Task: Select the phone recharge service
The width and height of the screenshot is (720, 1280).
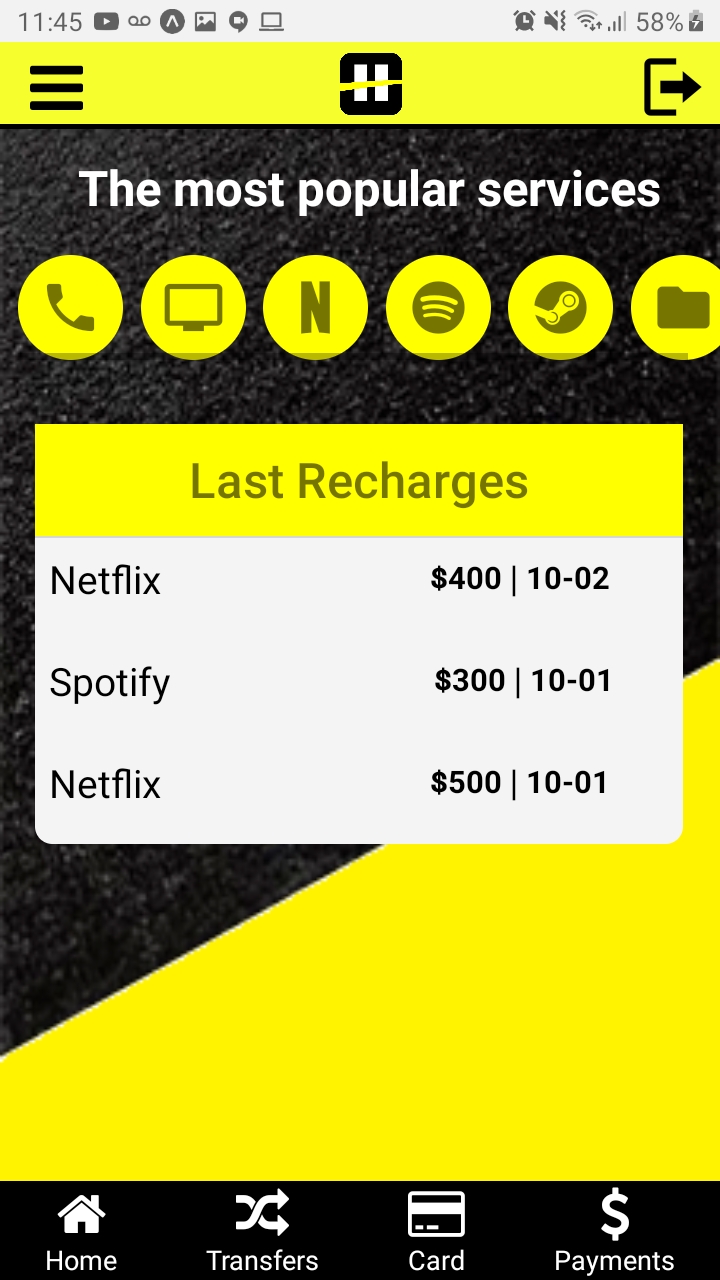Action: tap(70, 307)
